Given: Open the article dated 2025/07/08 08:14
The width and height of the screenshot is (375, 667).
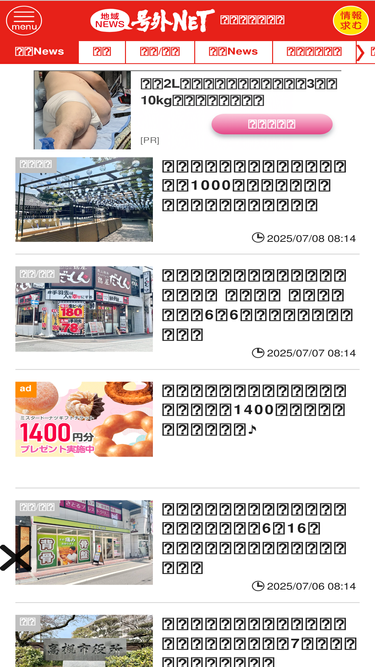Looking at the screenshot, I should [x=187, y=200].
